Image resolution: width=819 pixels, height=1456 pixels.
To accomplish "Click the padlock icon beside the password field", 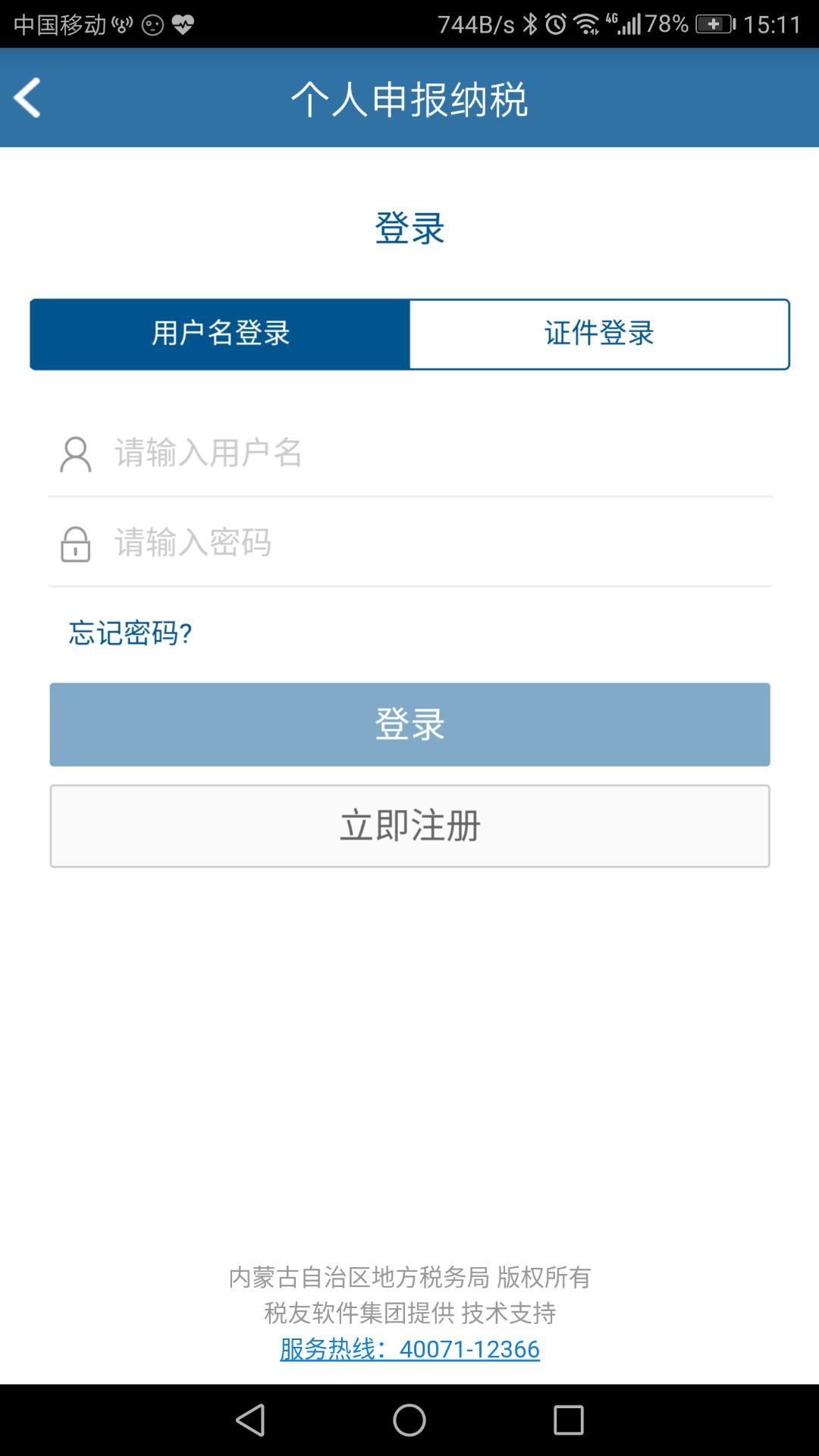I will click(74, 542).
